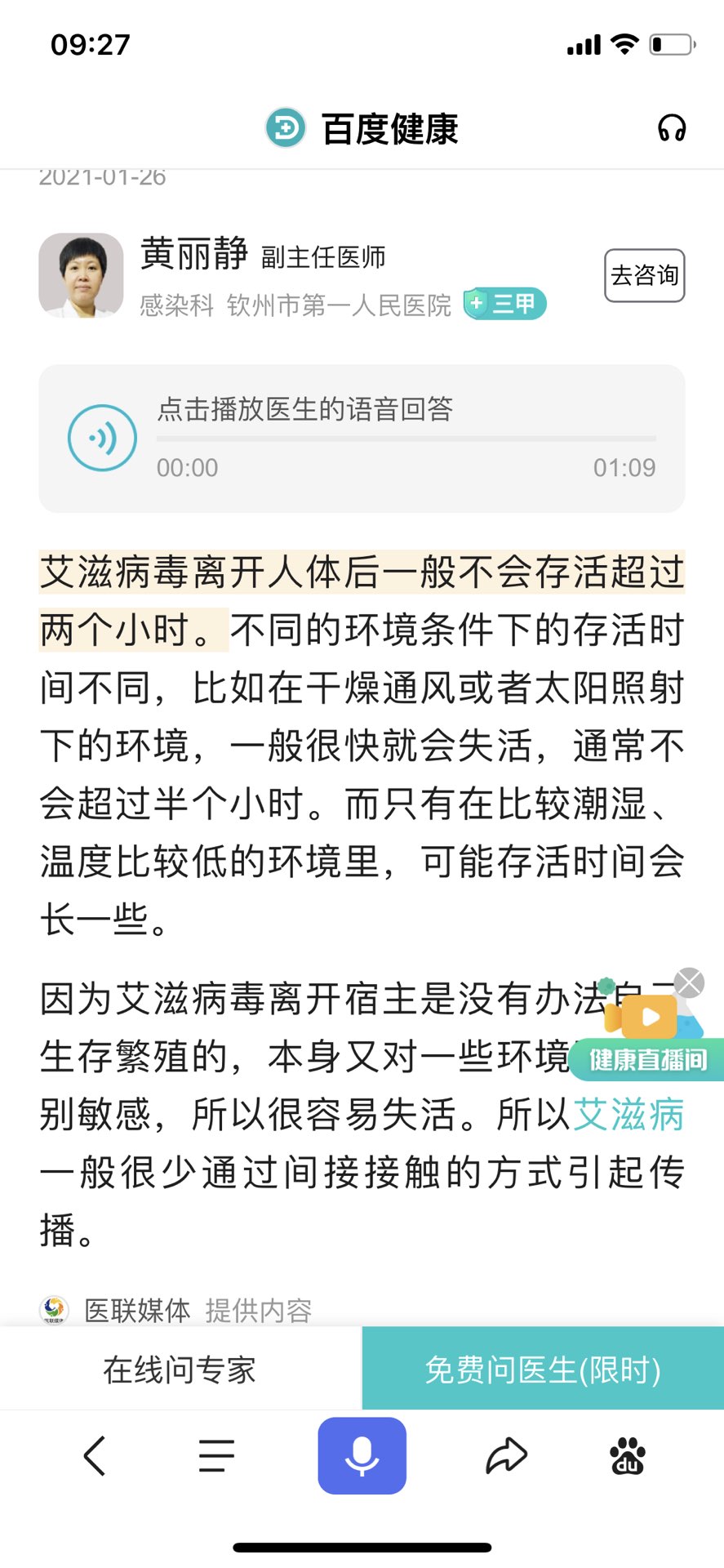724x1568 pixels.
Task: Open the 艾滋病 link in the text
Action: tap(629, 1114)
